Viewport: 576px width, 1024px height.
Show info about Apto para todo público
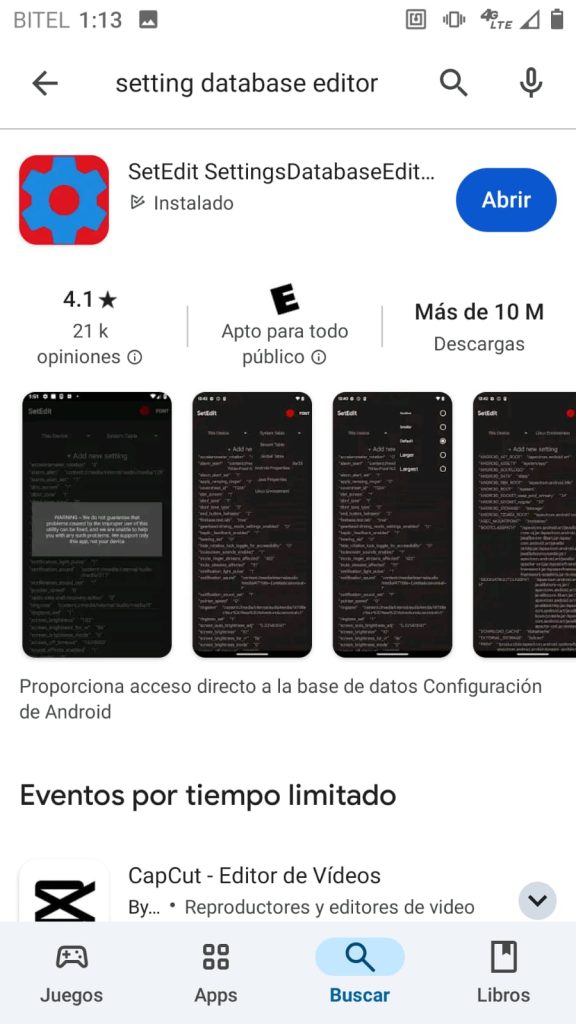(319, 357)
